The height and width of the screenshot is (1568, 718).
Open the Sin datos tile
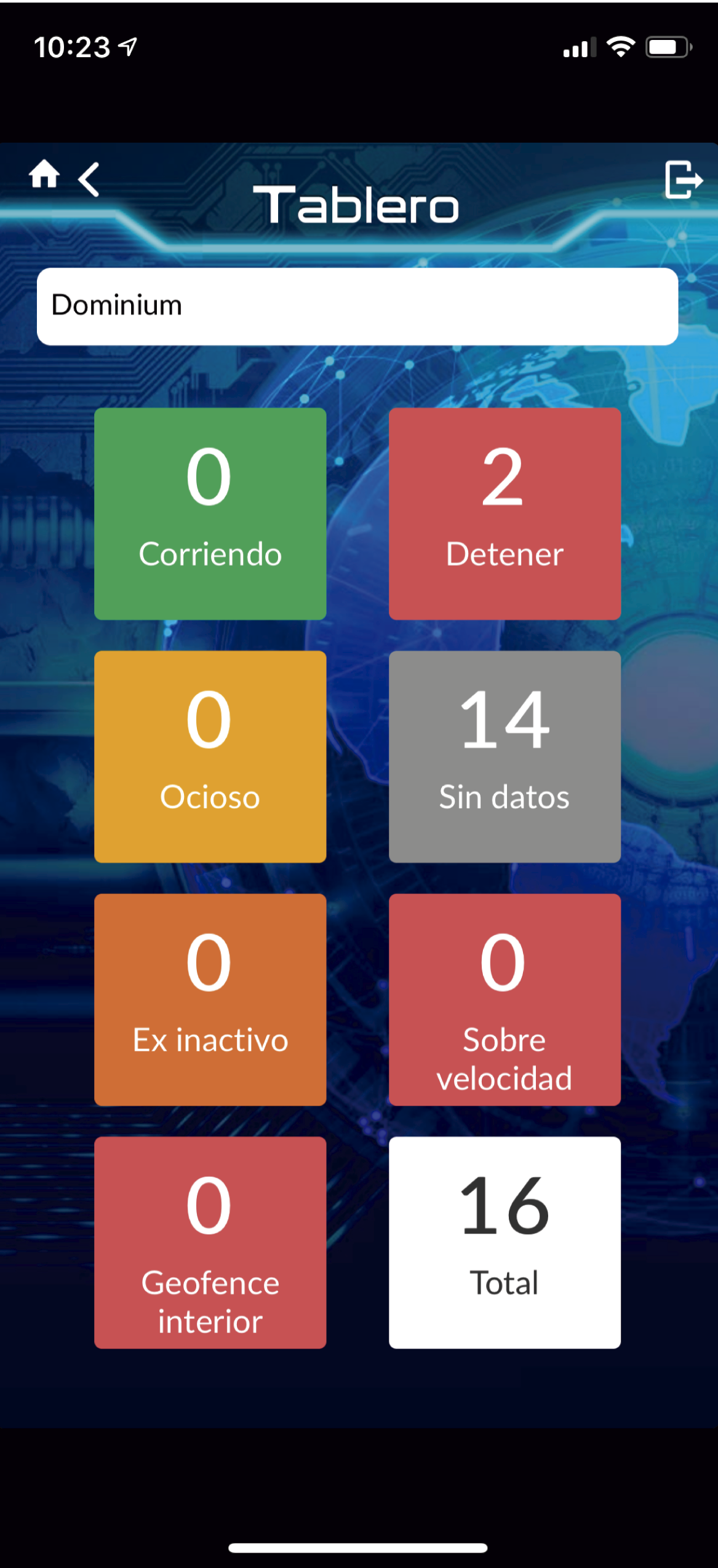tap(505, 756)
